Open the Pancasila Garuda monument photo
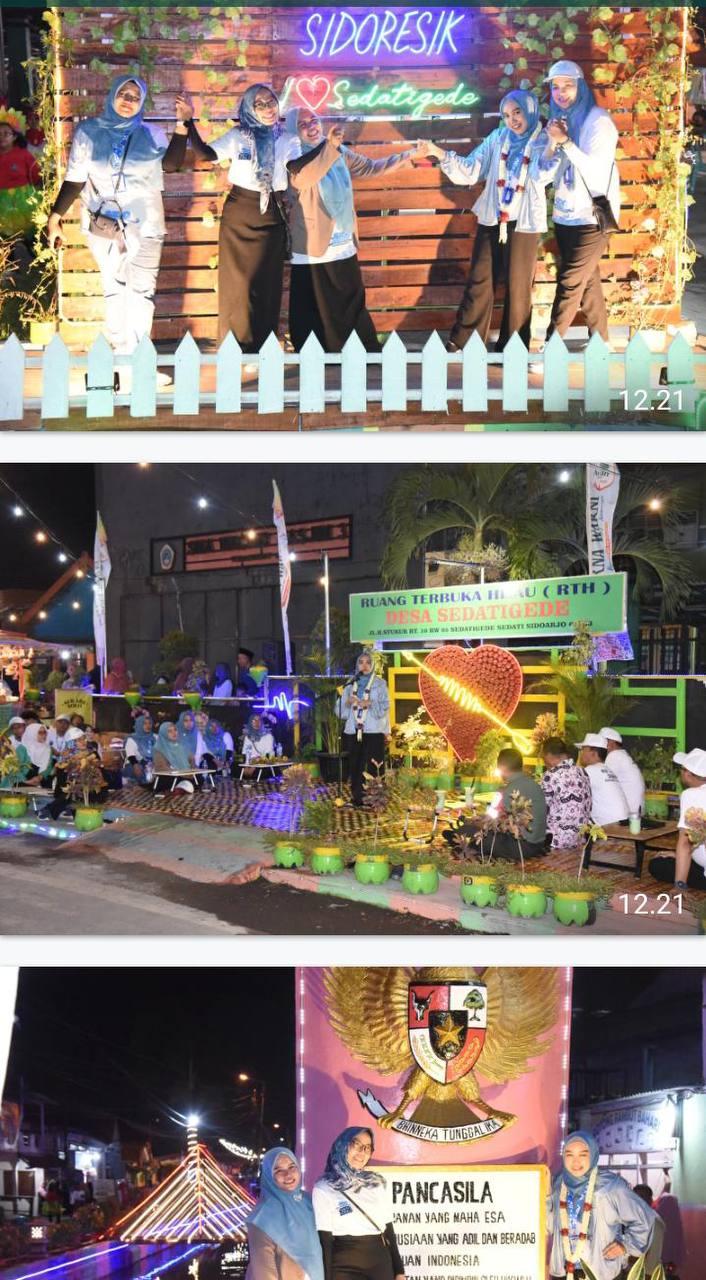 click(x=353, y=1122)
